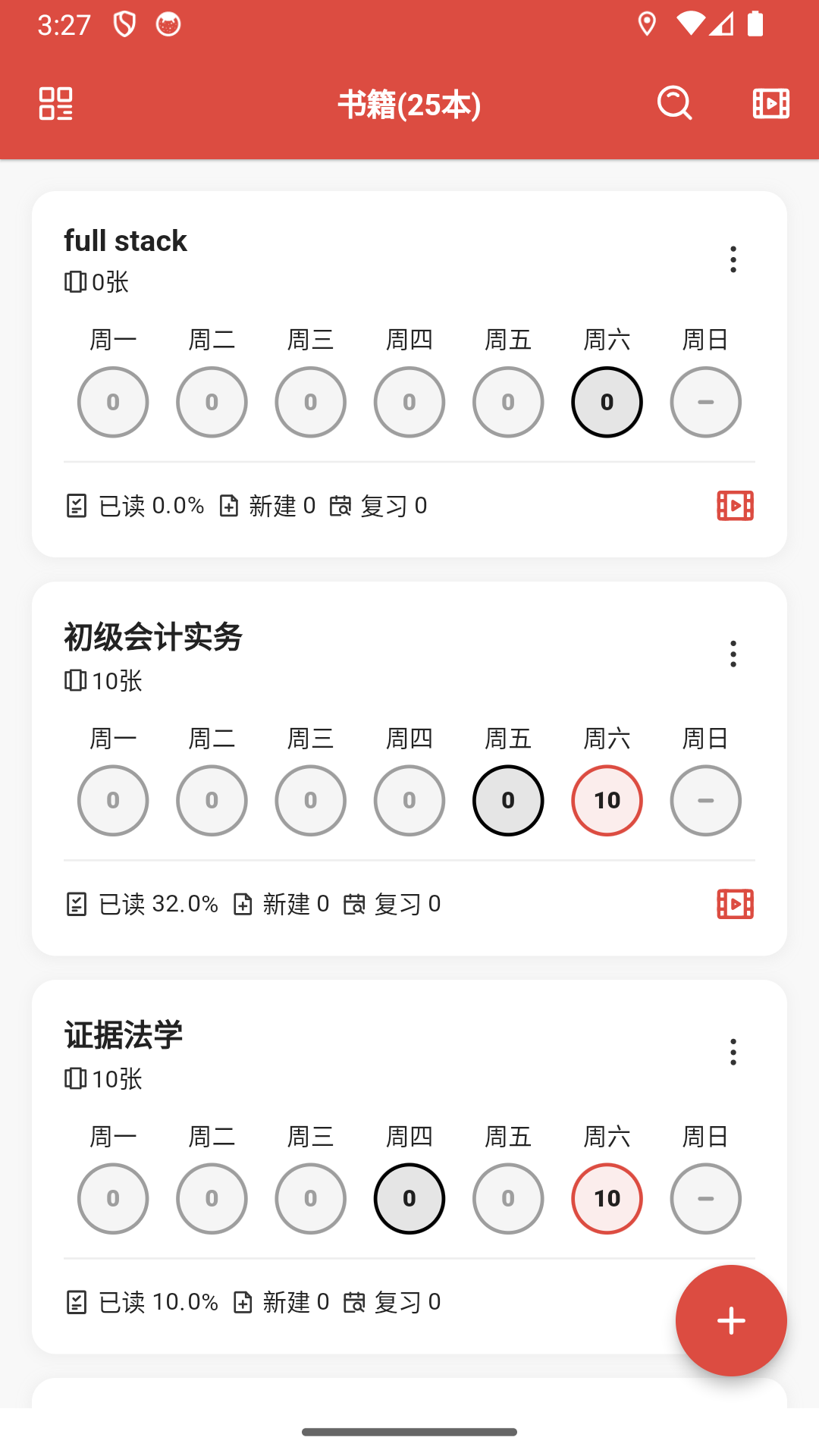Select Saturday counter on the full stack card
Screen dimensions: 819x1456
coord(606,402)
